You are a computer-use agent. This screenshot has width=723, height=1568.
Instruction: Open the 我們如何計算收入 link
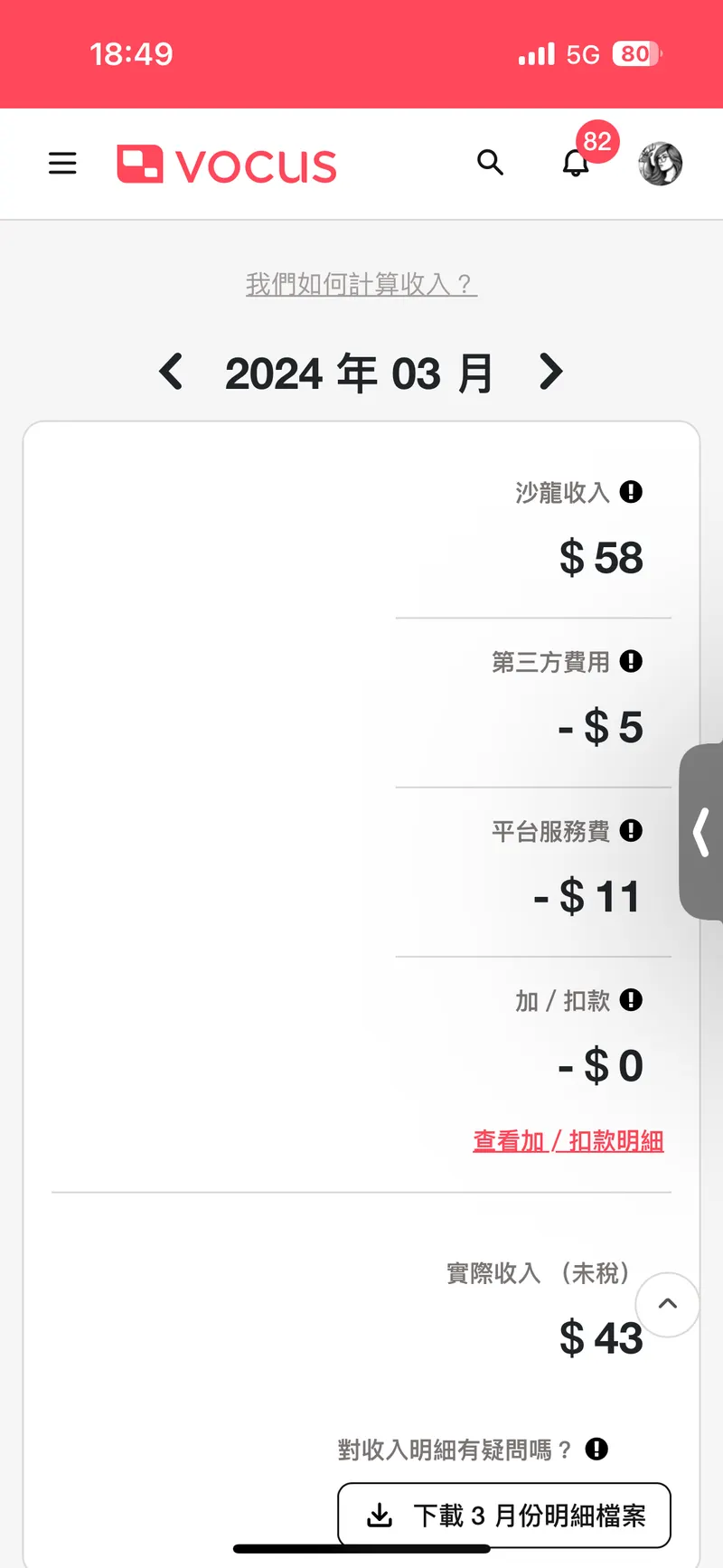[x=361, y=284]
